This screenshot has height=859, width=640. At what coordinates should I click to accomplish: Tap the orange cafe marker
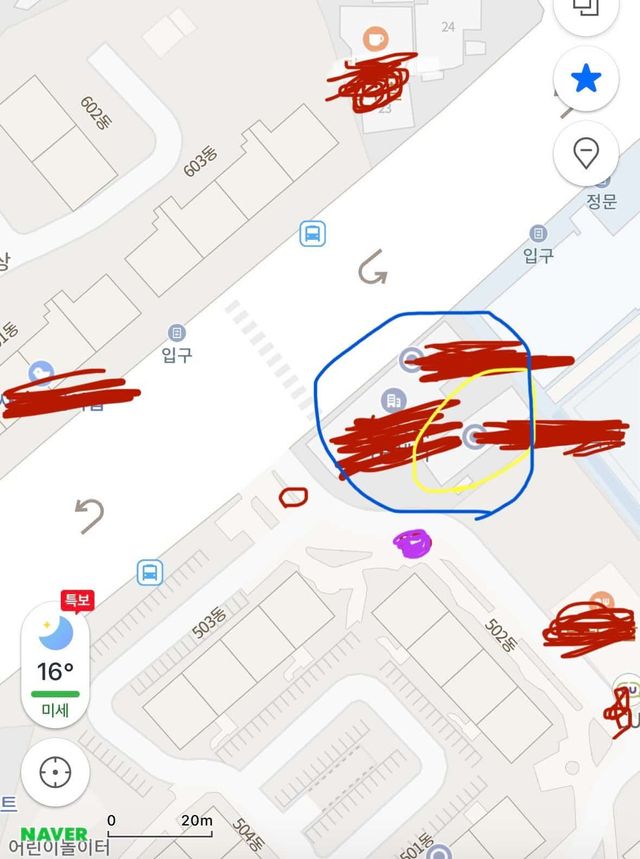pos(376,39)
